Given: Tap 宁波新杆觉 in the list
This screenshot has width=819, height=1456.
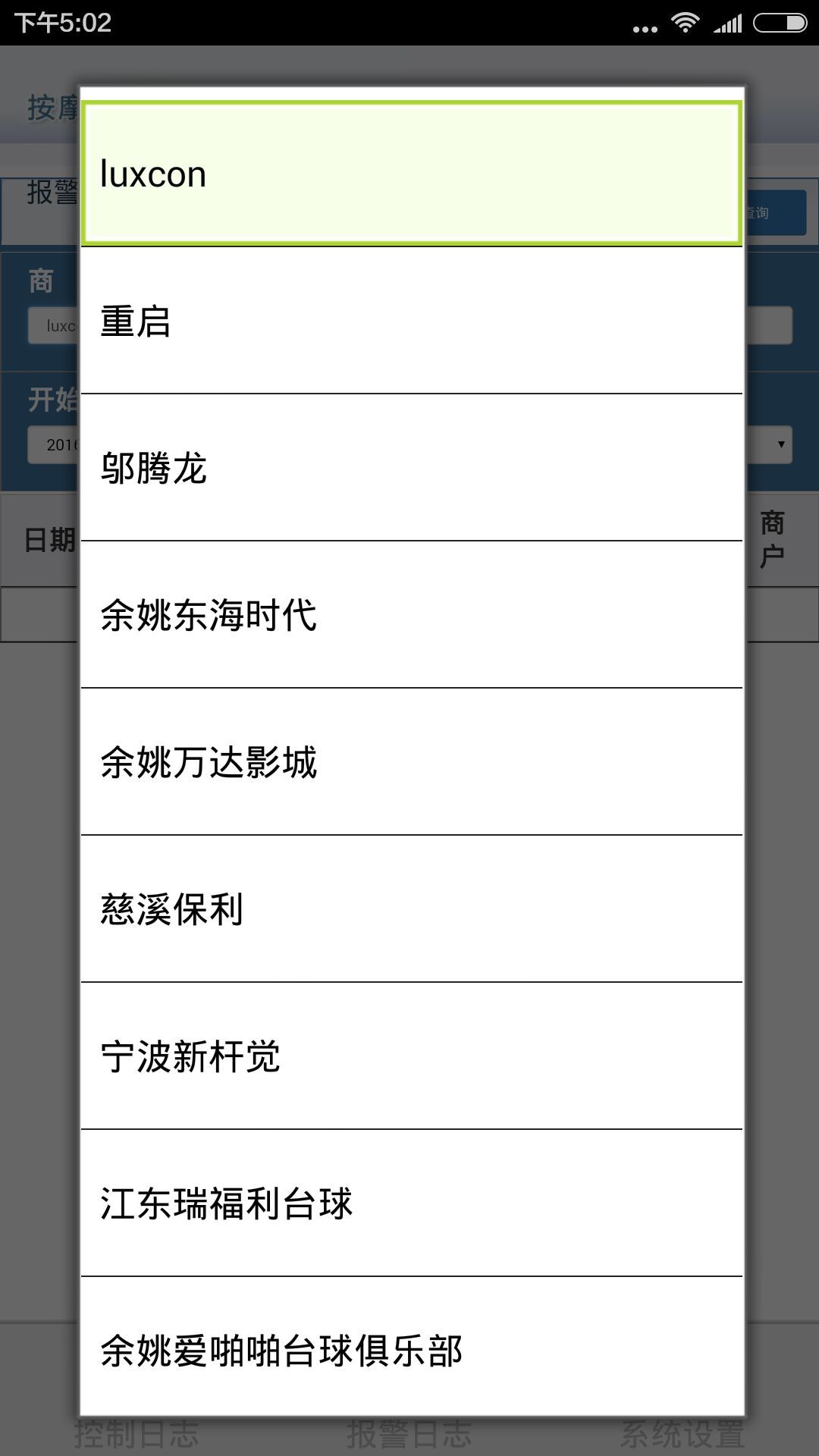Looking at the screenshot, I should [411, 1056].
